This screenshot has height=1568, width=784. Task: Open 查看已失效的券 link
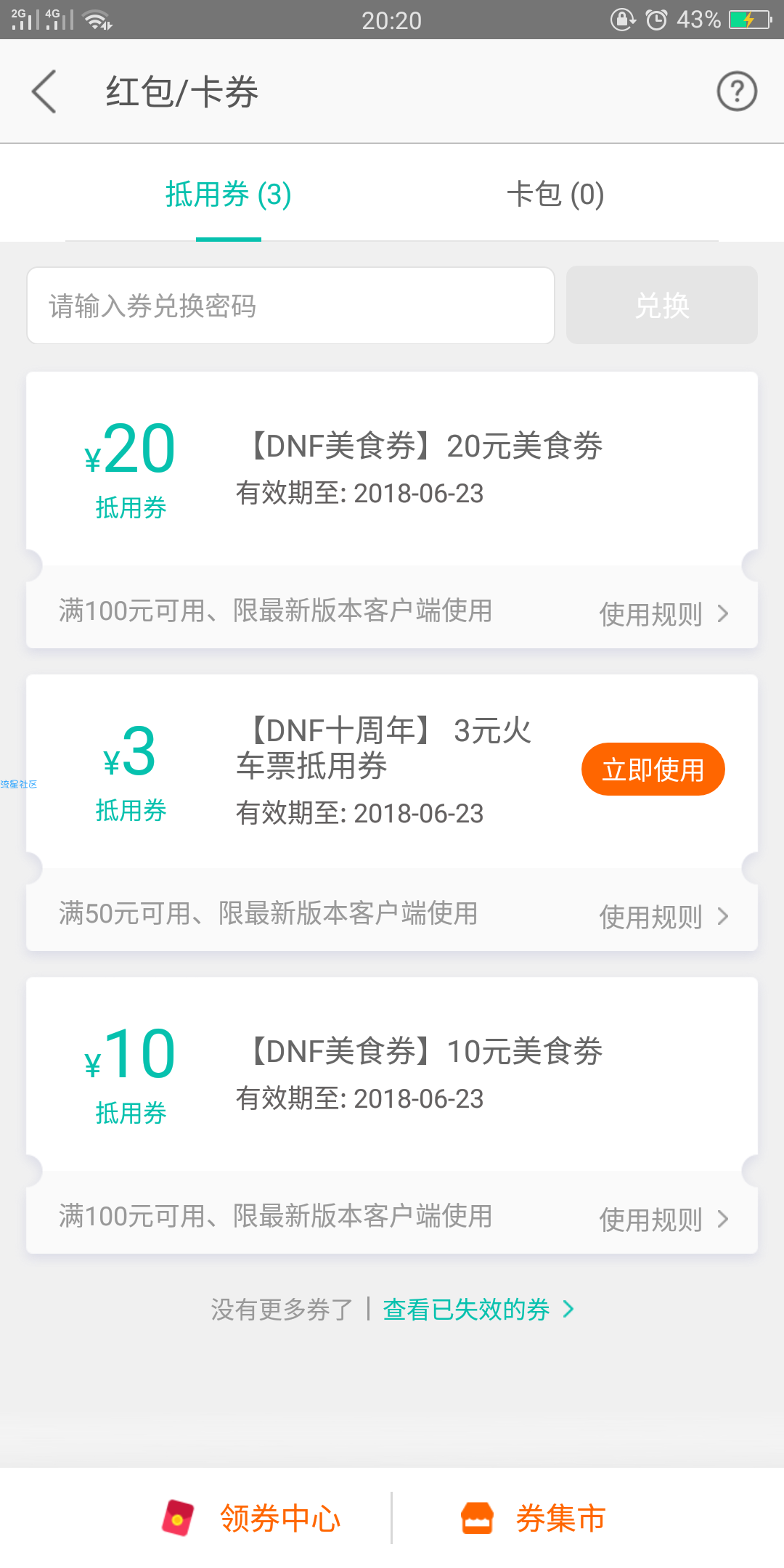pos(478,1309)
